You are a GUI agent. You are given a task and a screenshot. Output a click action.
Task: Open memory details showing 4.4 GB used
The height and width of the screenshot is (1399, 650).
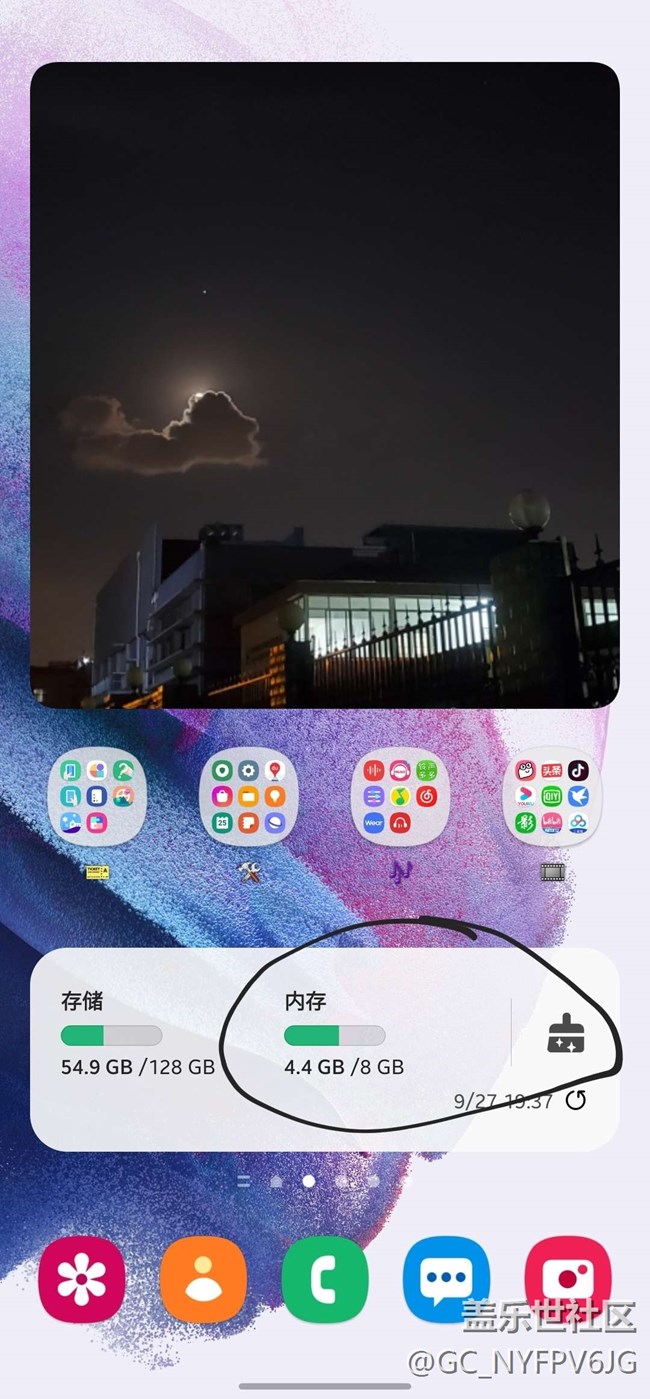coord(344,1036)
